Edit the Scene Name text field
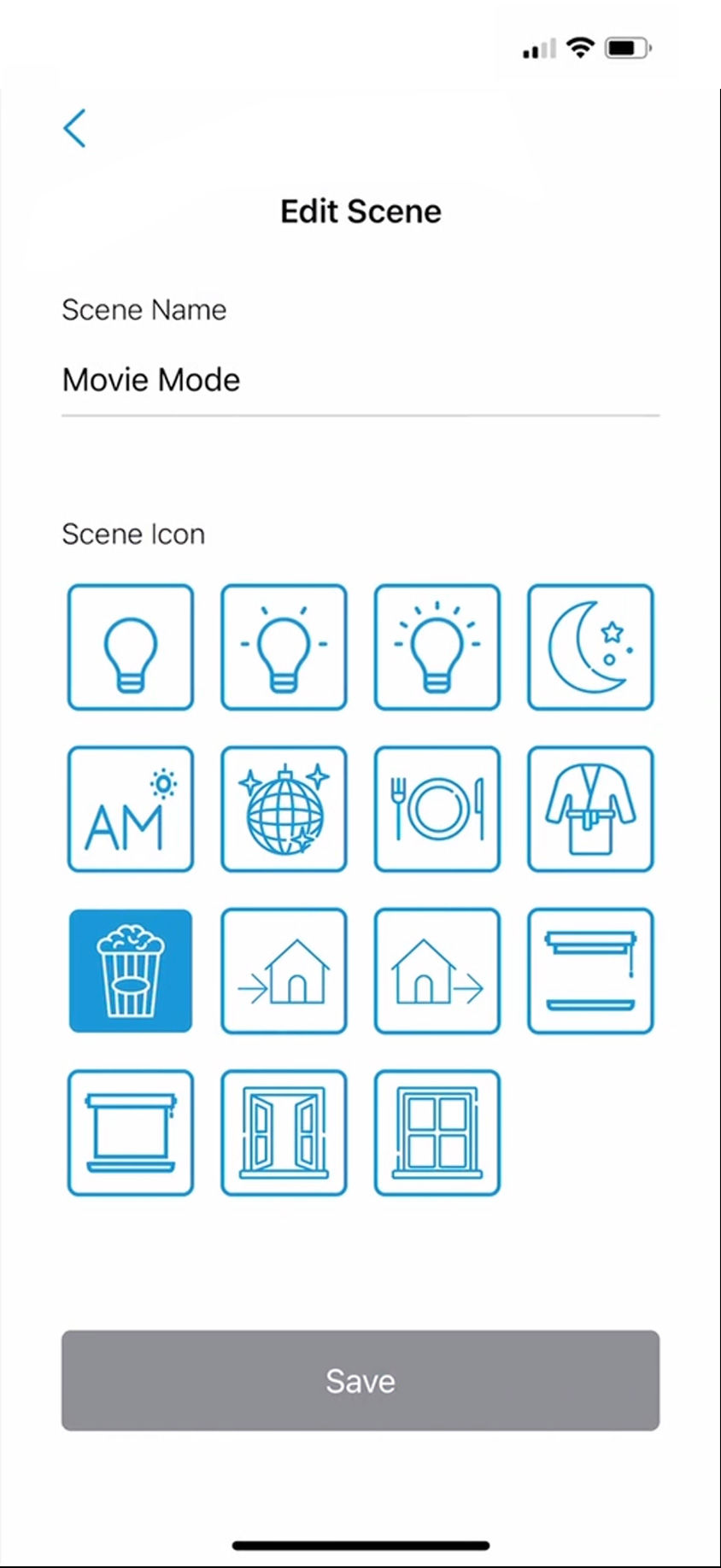 click(359, 380)
